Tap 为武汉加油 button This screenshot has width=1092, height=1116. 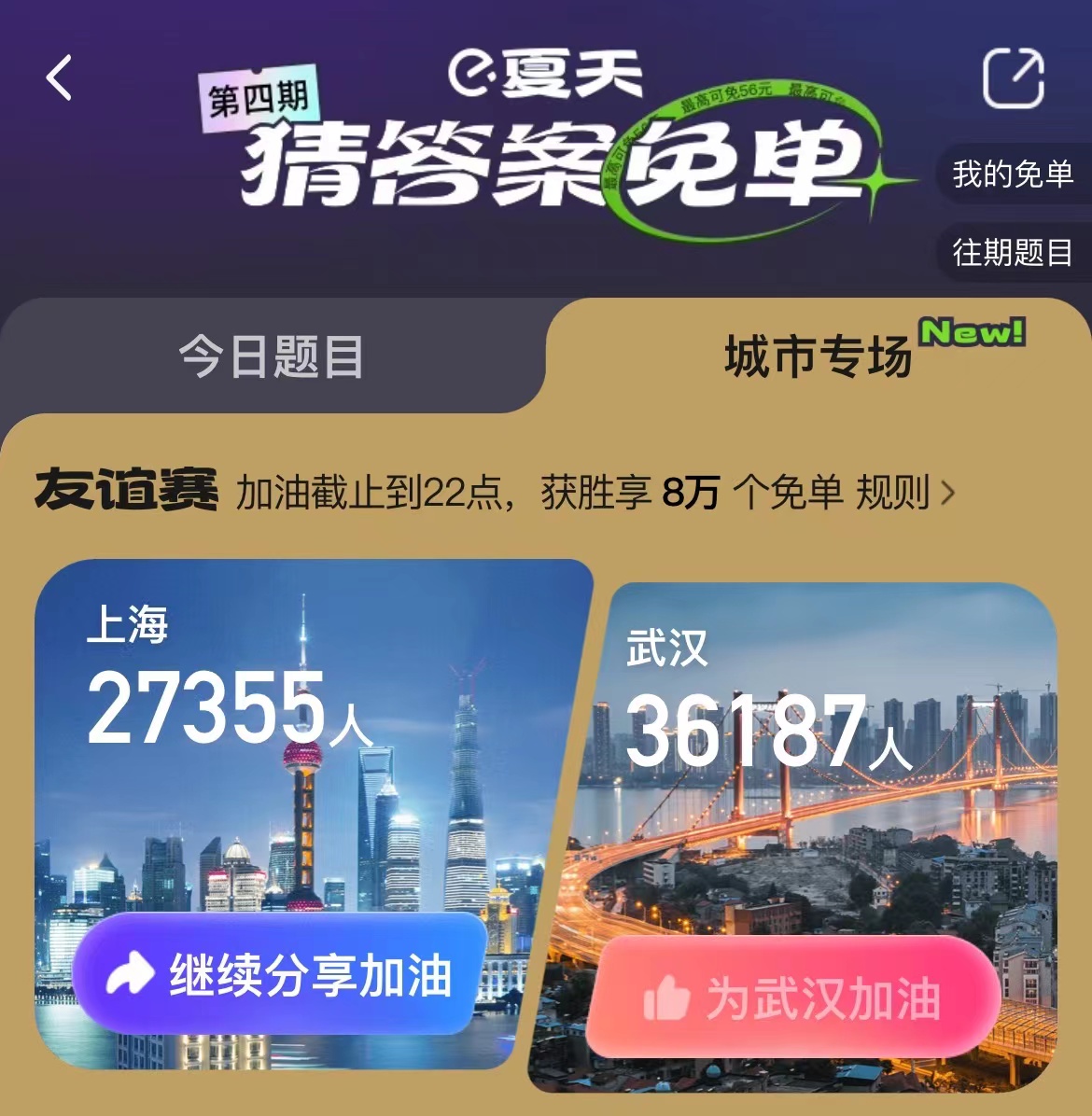pyautogui.click(x=793, y=998)
